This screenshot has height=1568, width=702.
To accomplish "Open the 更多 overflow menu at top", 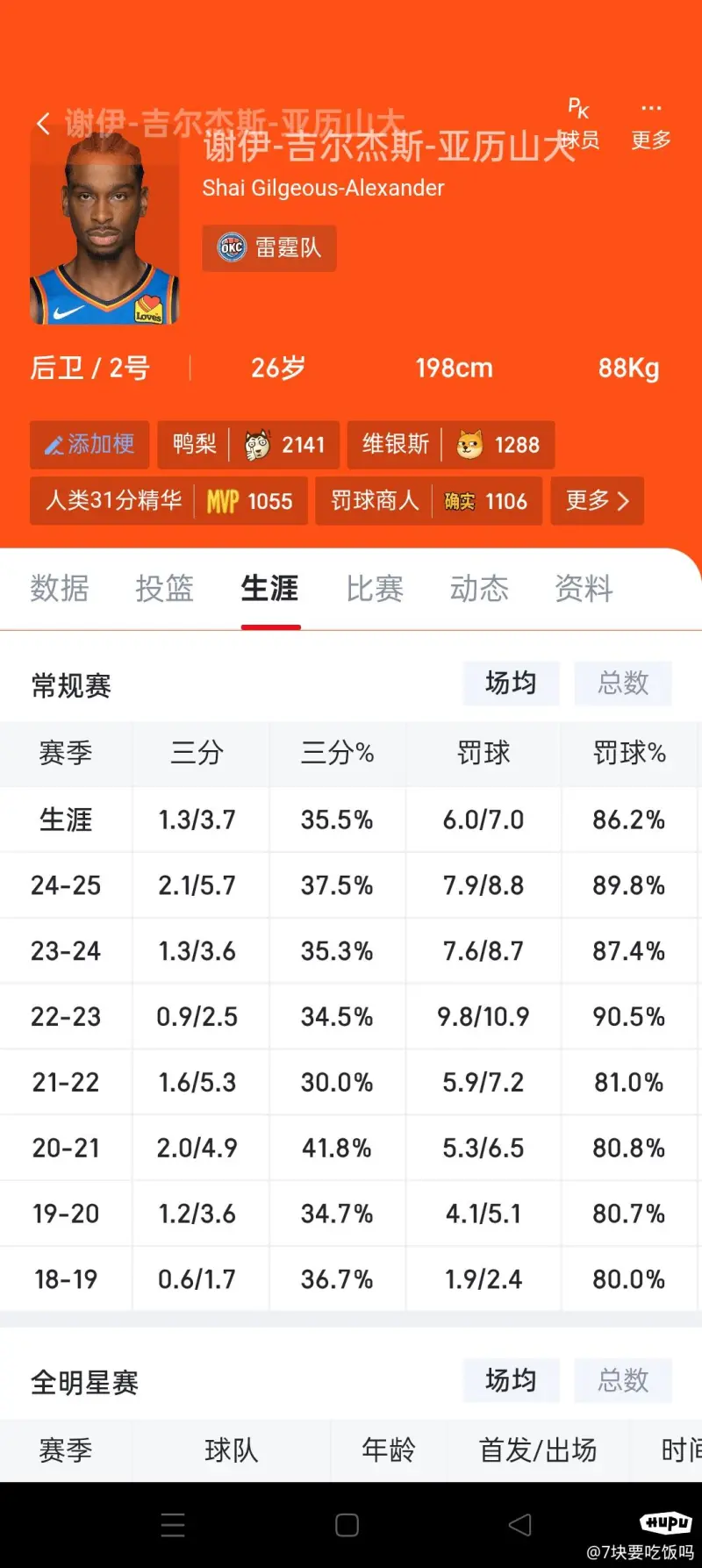I will tap(651, 124).
